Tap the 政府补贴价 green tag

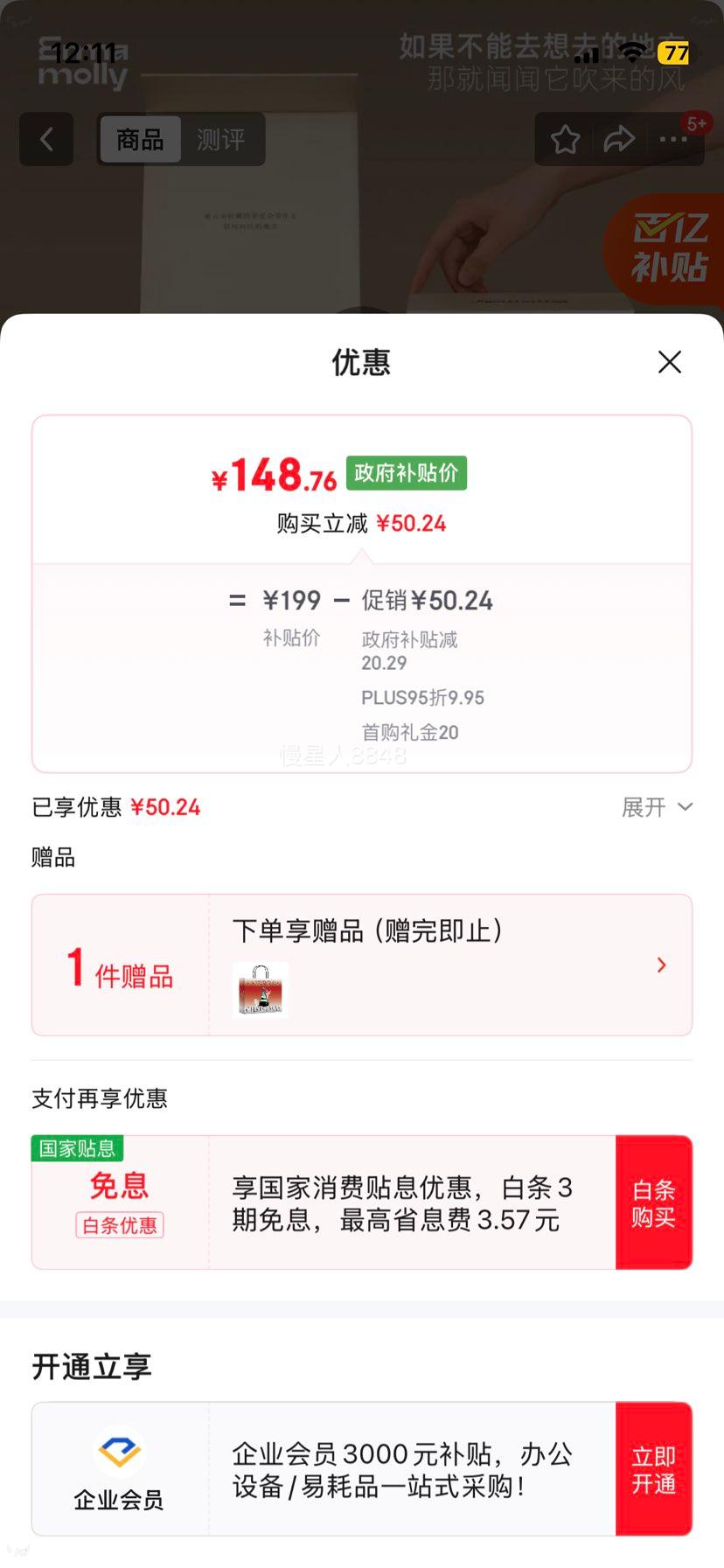[x=406, y=473]
